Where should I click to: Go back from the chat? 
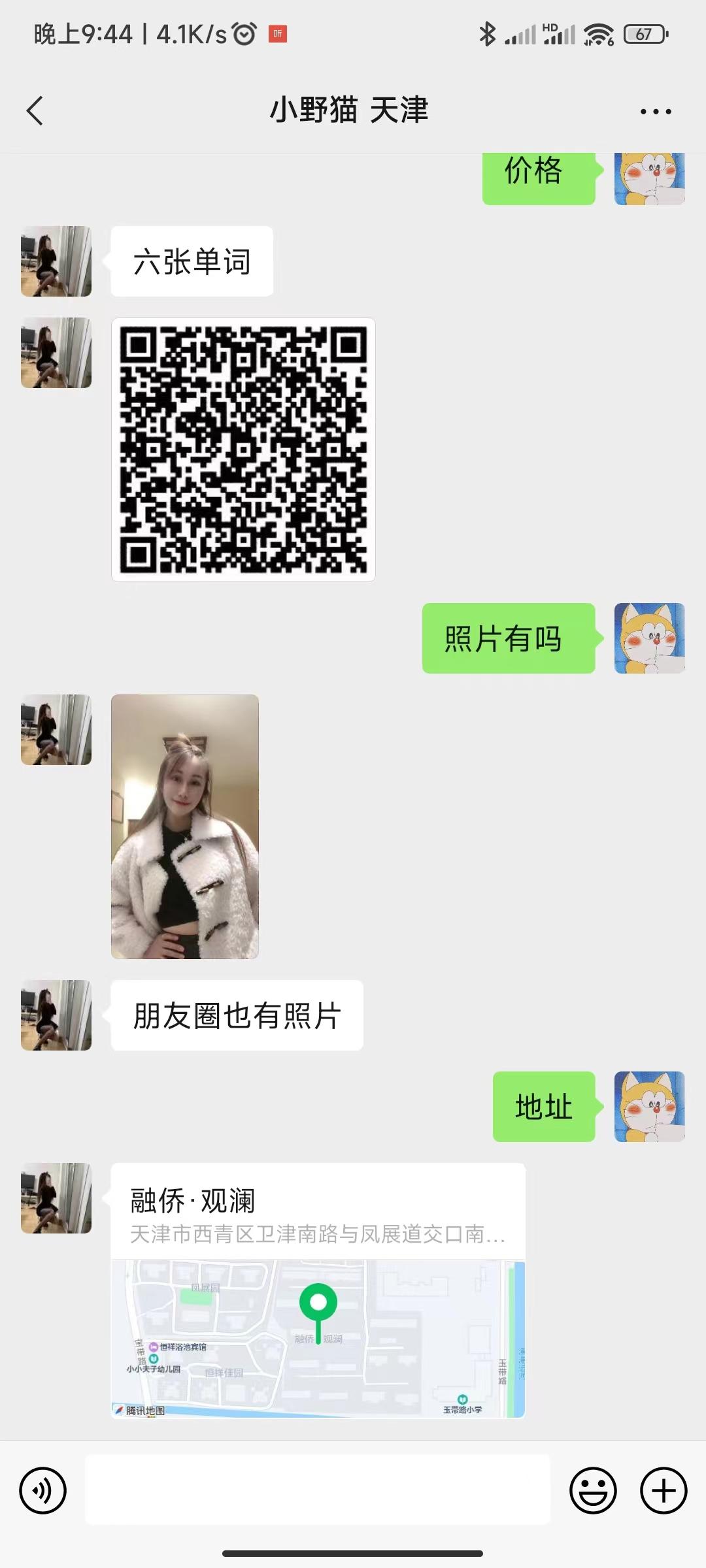[x=35, y=110]
